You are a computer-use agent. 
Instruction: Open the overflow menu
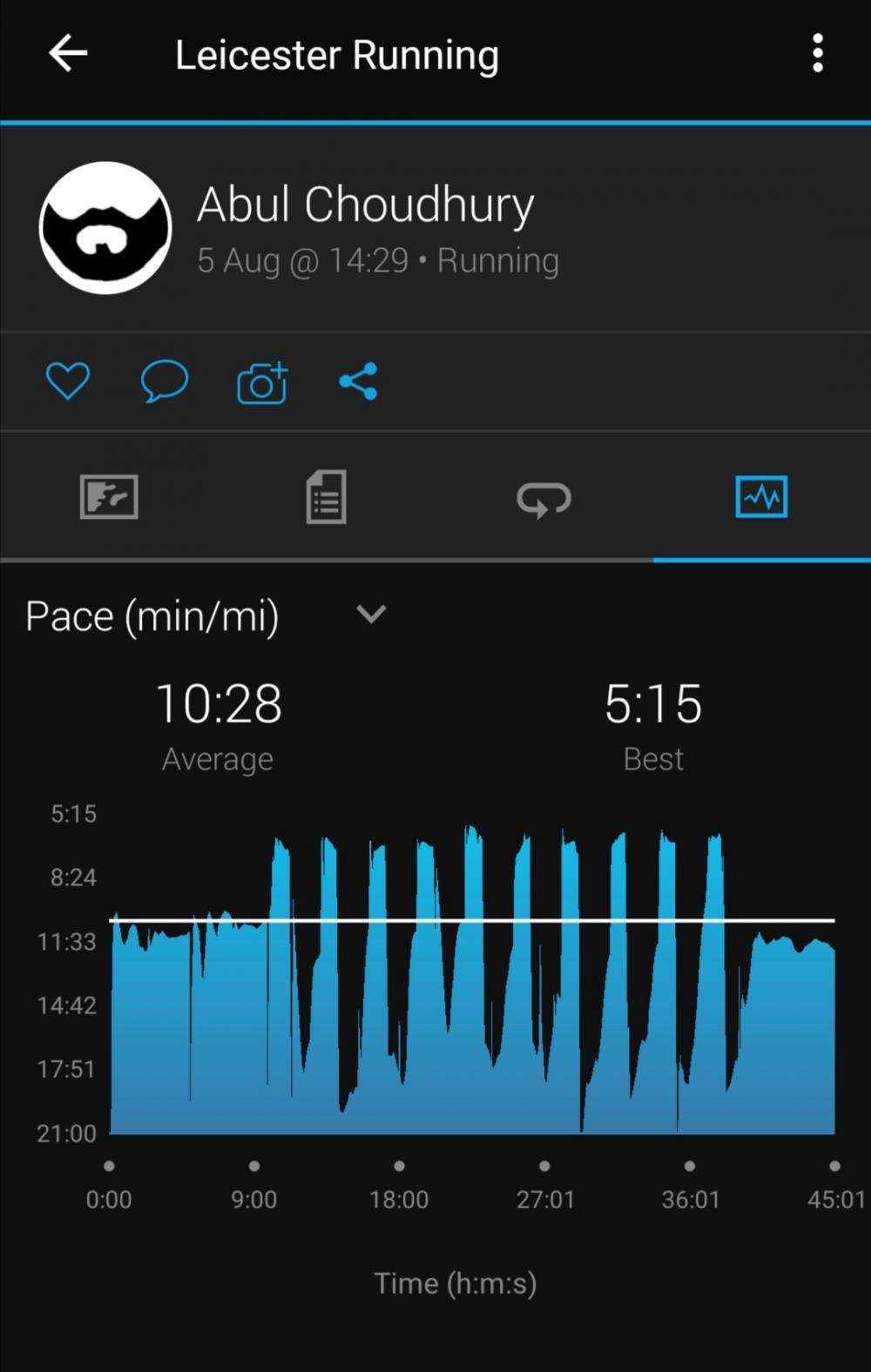point(817,54)
